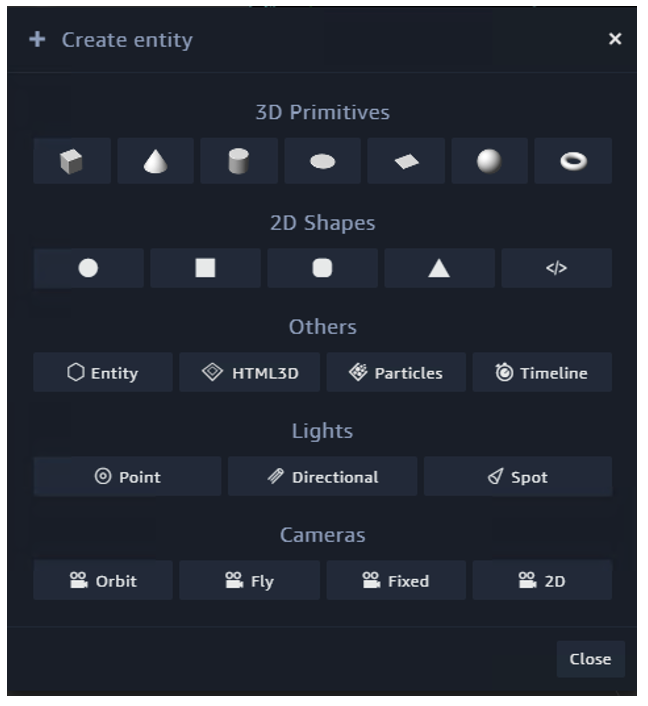Screen dimensions: 648x706
Task: Create a Directional light
Action: (x=322, y=477)
